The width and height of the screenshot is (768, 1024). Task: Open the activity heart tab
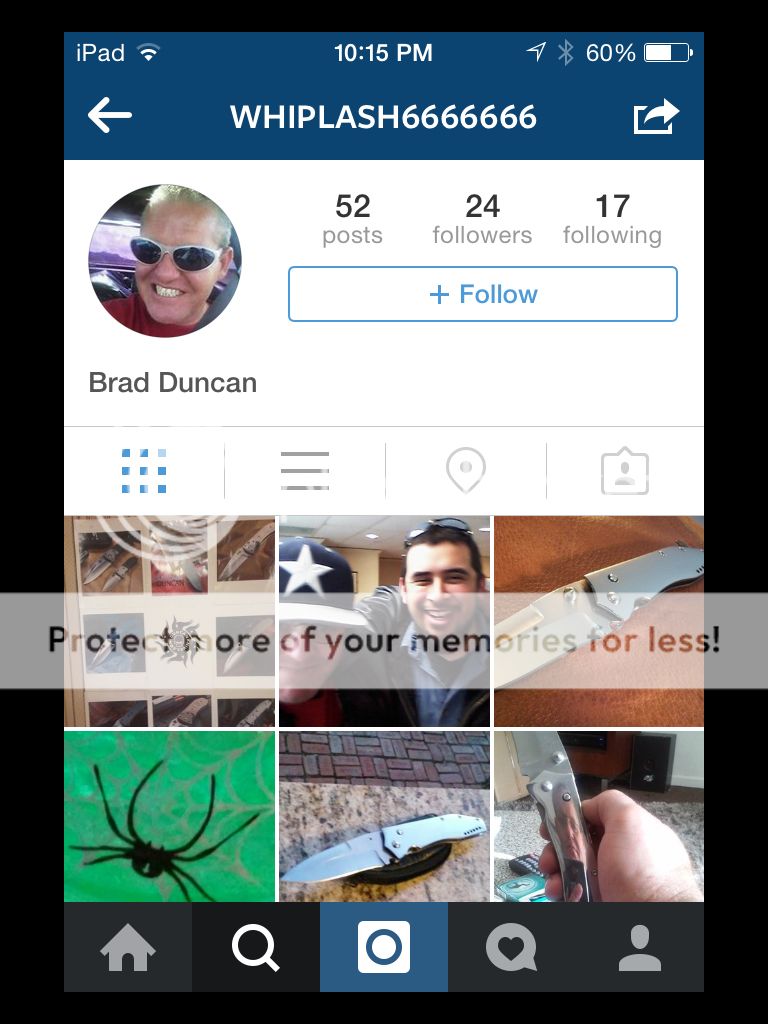point(511,948)
